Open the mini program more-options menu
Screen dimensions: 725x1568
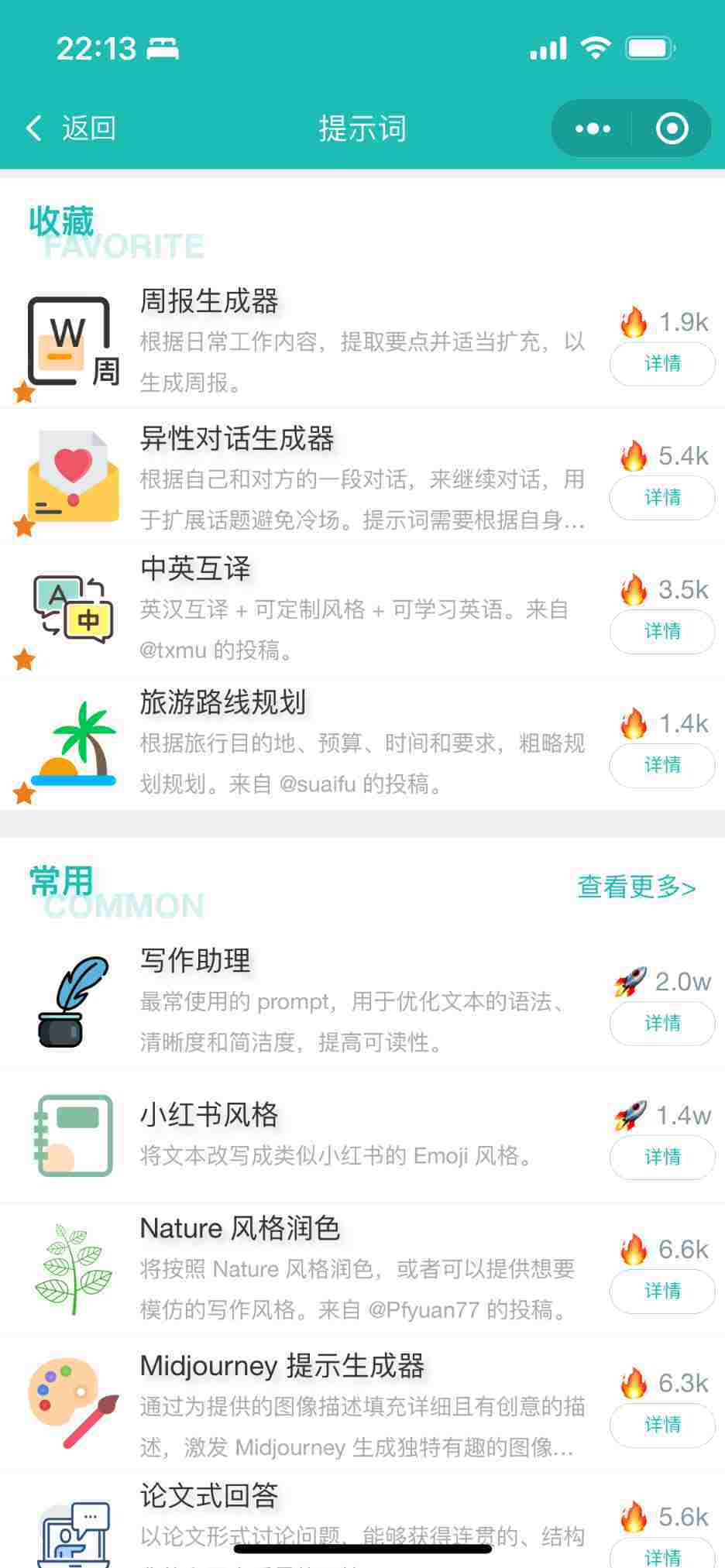(x=593, y=129)
